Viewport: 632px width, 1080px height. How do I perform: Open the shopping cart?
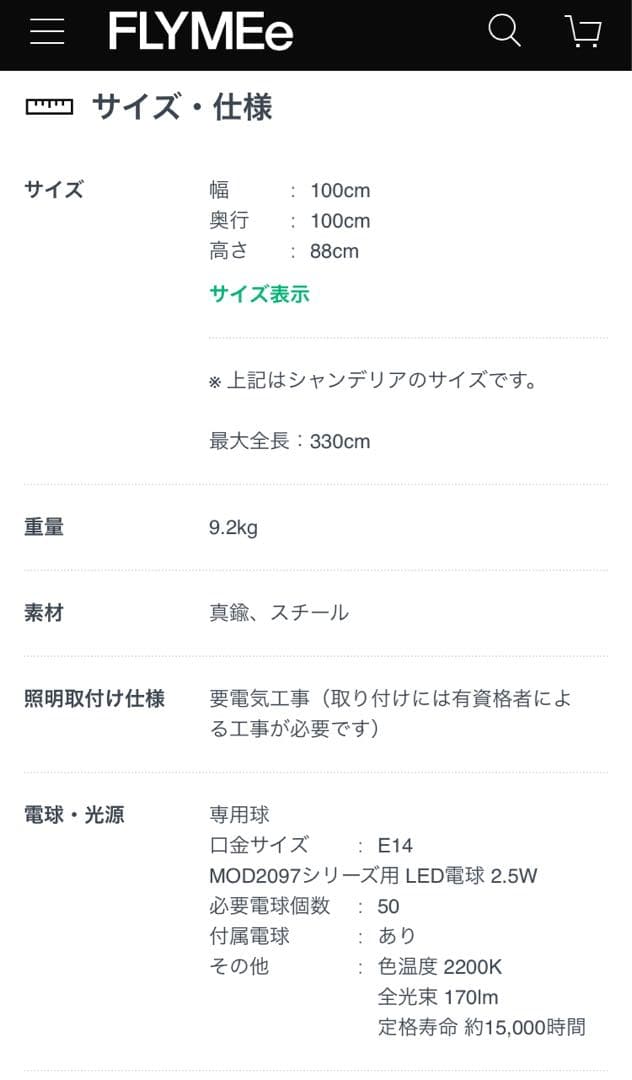pyautogui.click(x=583, y=31)
